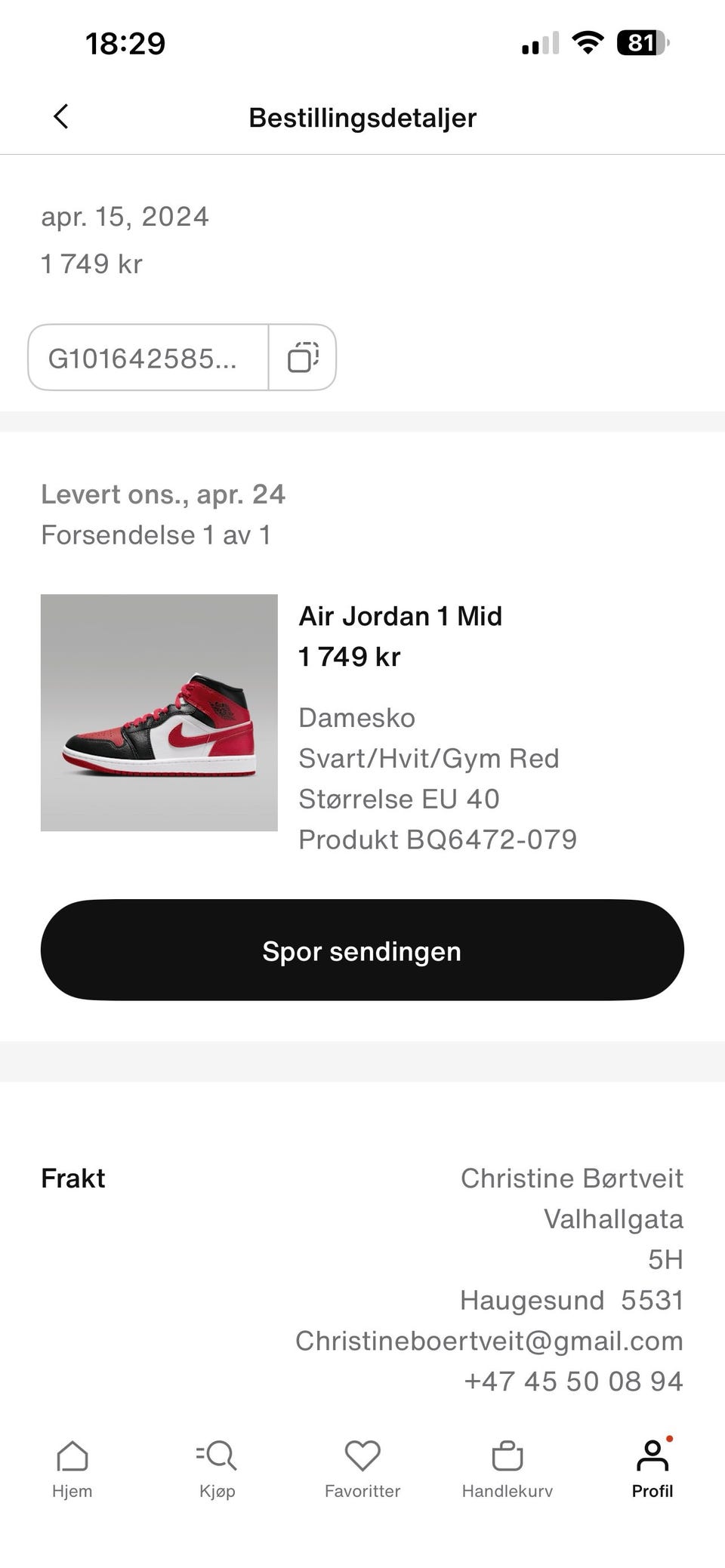Switch to the Hjem tab
Screen dimensions: 725x1568
coord(72,1468)
